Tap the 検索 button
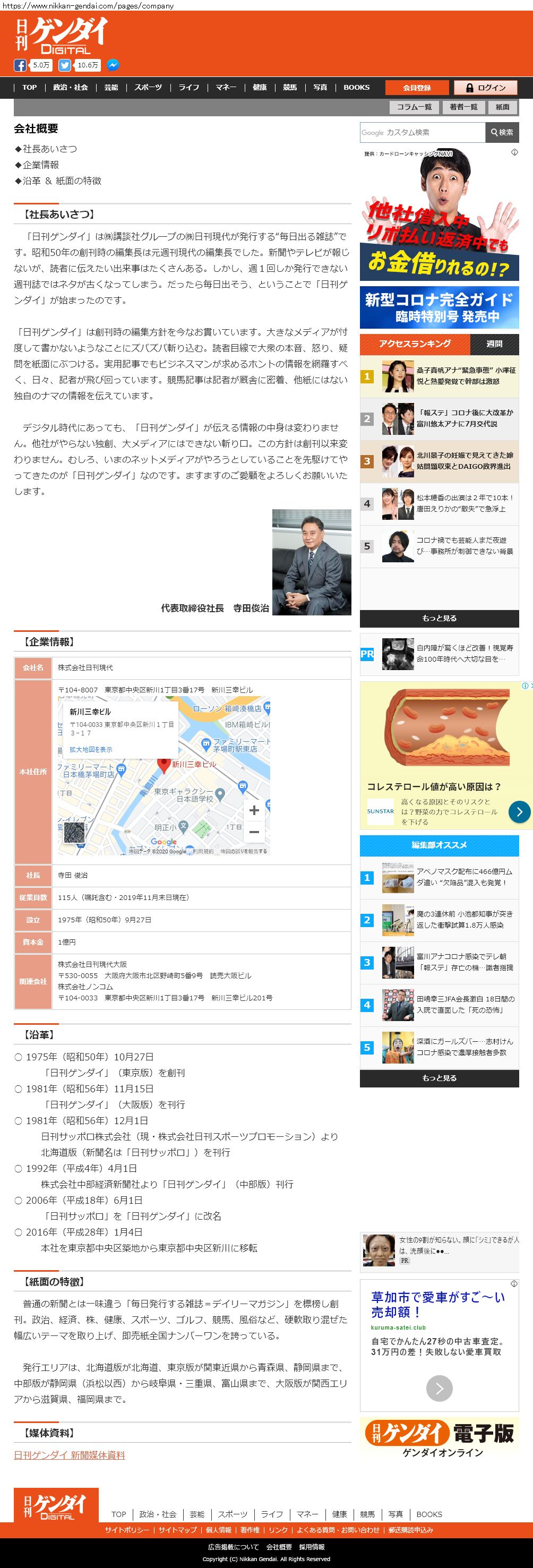533x1568 pixels. (x=502, y=132)
